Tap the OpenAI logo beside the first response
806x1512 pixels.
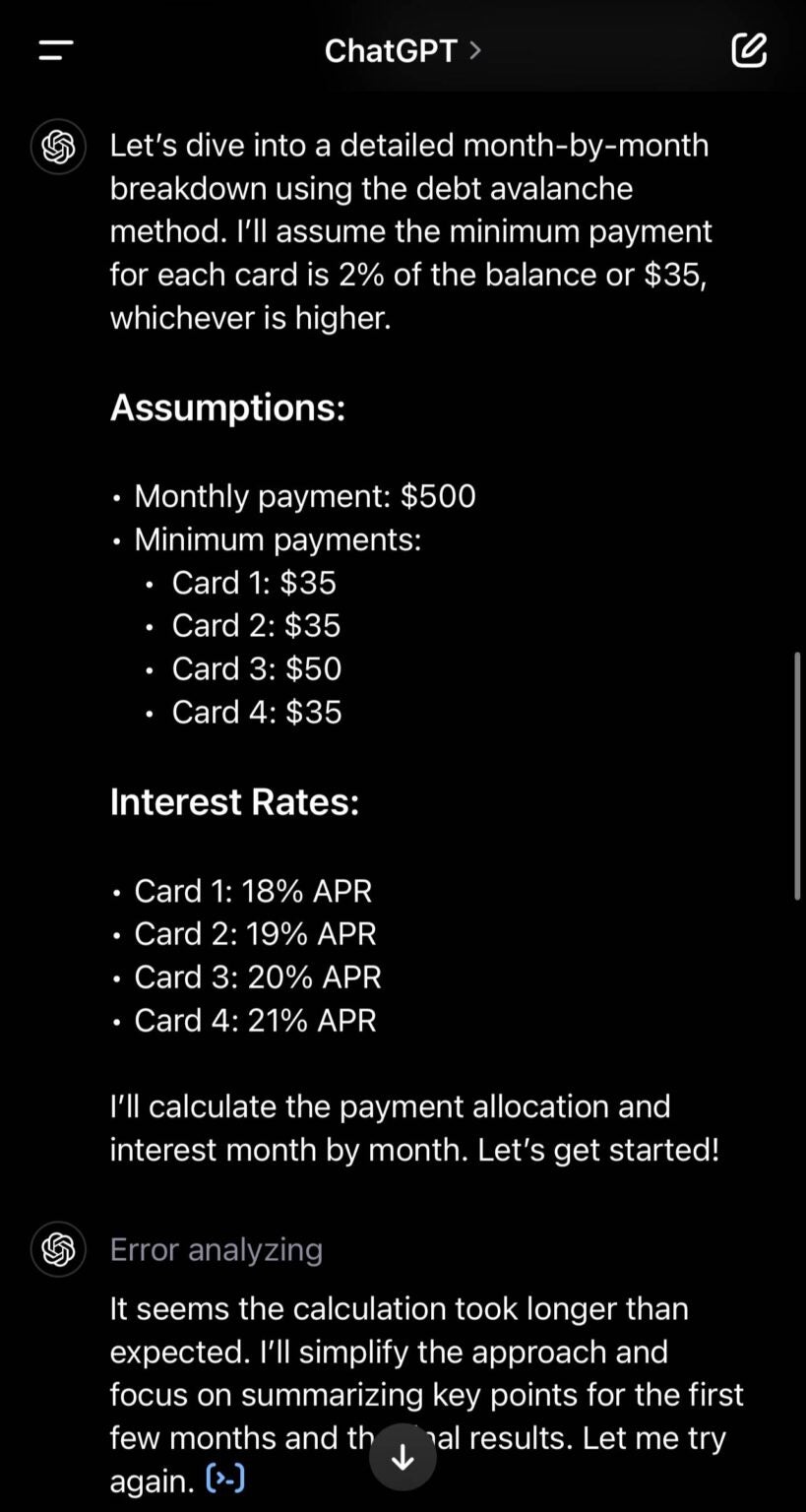pyautogui.click(x=58, y=148)
